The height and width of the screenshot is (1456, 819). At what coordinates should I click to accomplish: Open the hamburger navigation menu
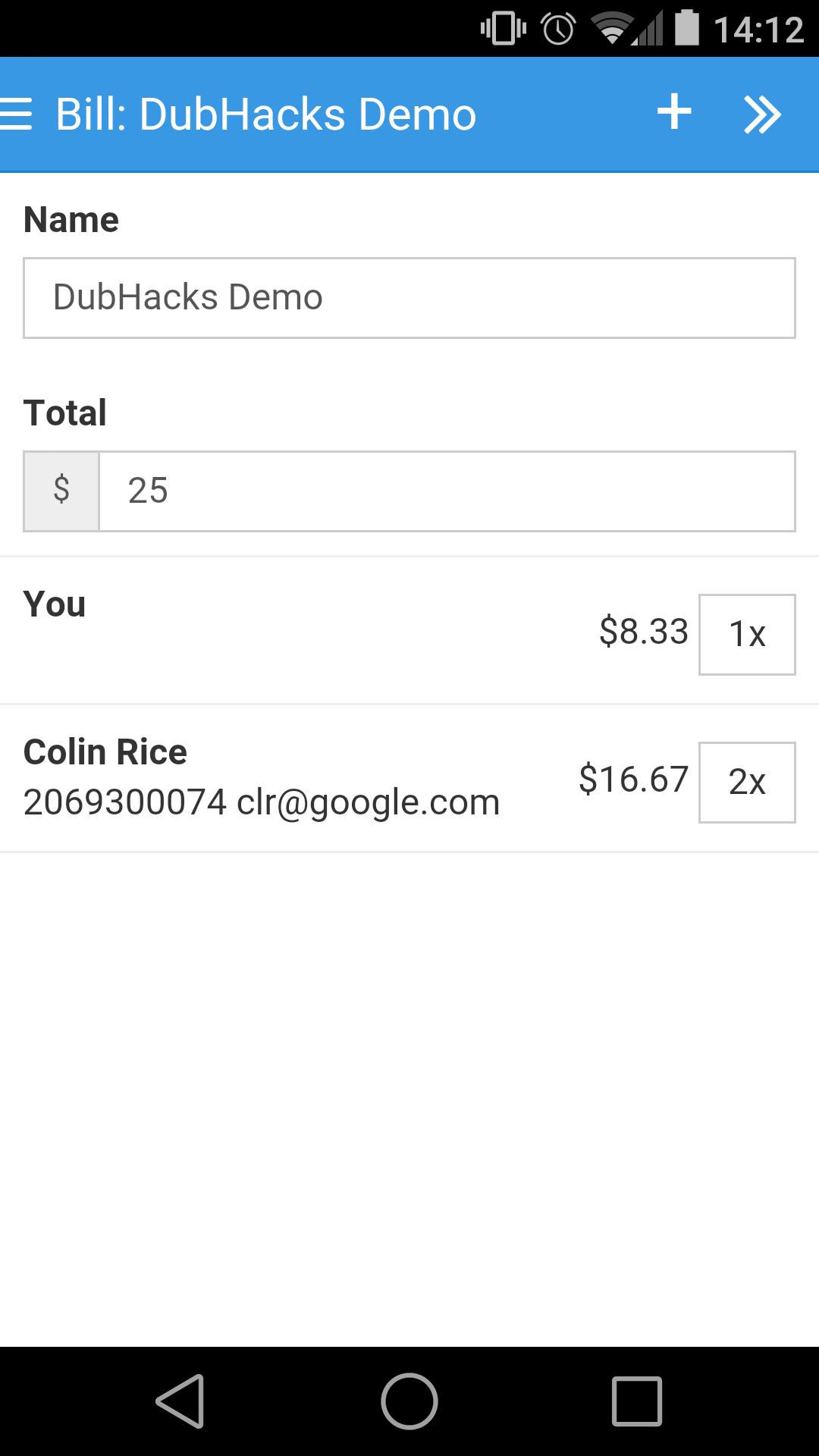[x=17, y=115]
